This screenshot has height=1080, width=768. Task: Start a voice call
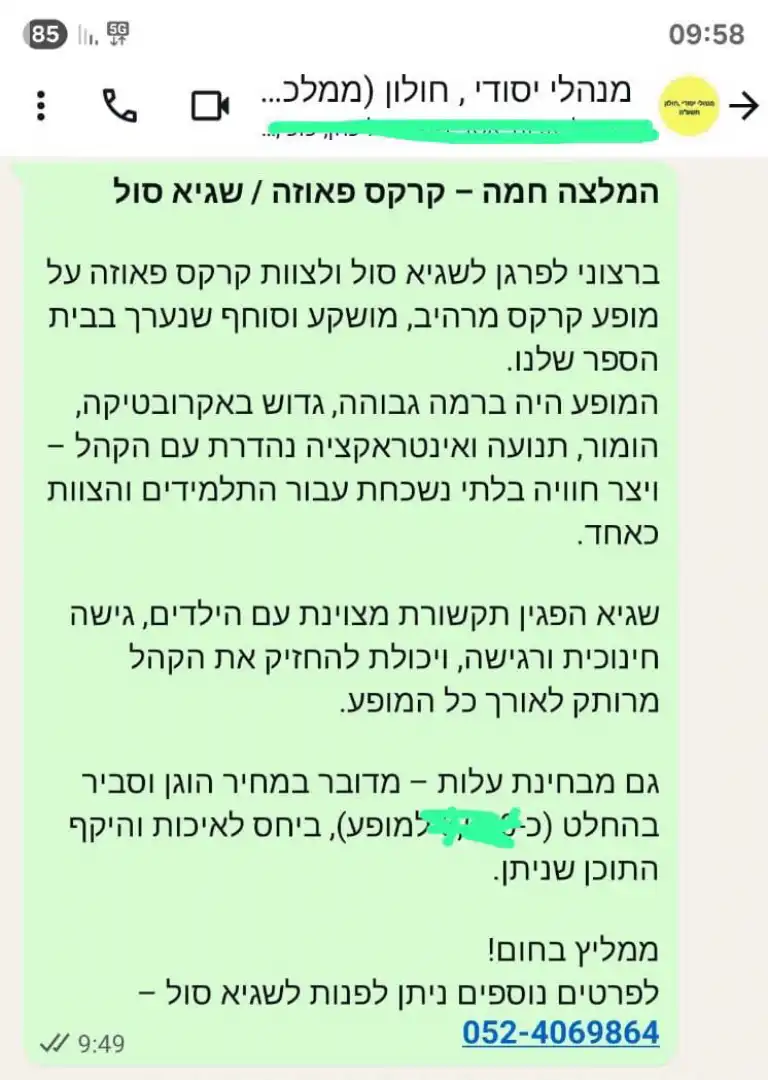point(120,106)
